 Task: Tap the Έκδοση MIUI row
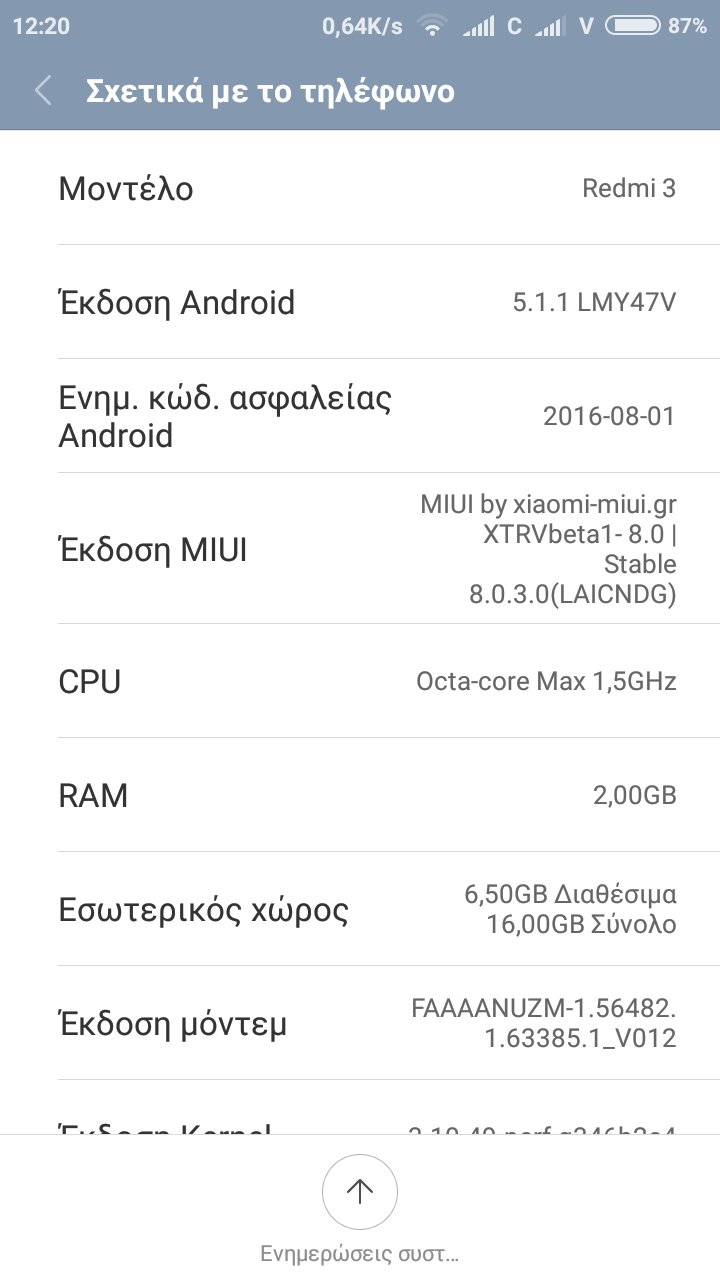360,549
